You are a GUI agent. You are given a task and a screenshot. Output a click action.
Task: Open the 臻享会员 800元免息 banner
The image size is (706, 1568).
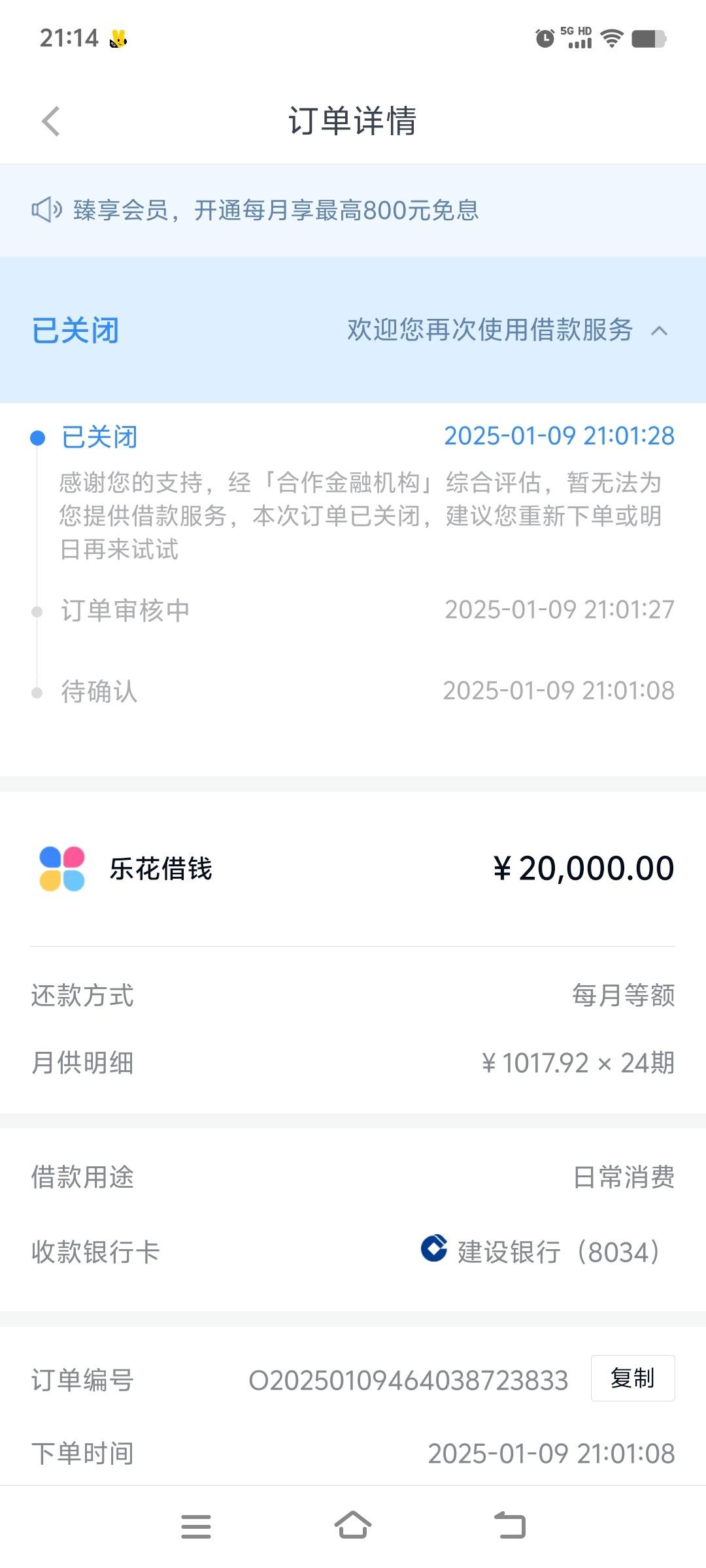[x=353, y=210]
